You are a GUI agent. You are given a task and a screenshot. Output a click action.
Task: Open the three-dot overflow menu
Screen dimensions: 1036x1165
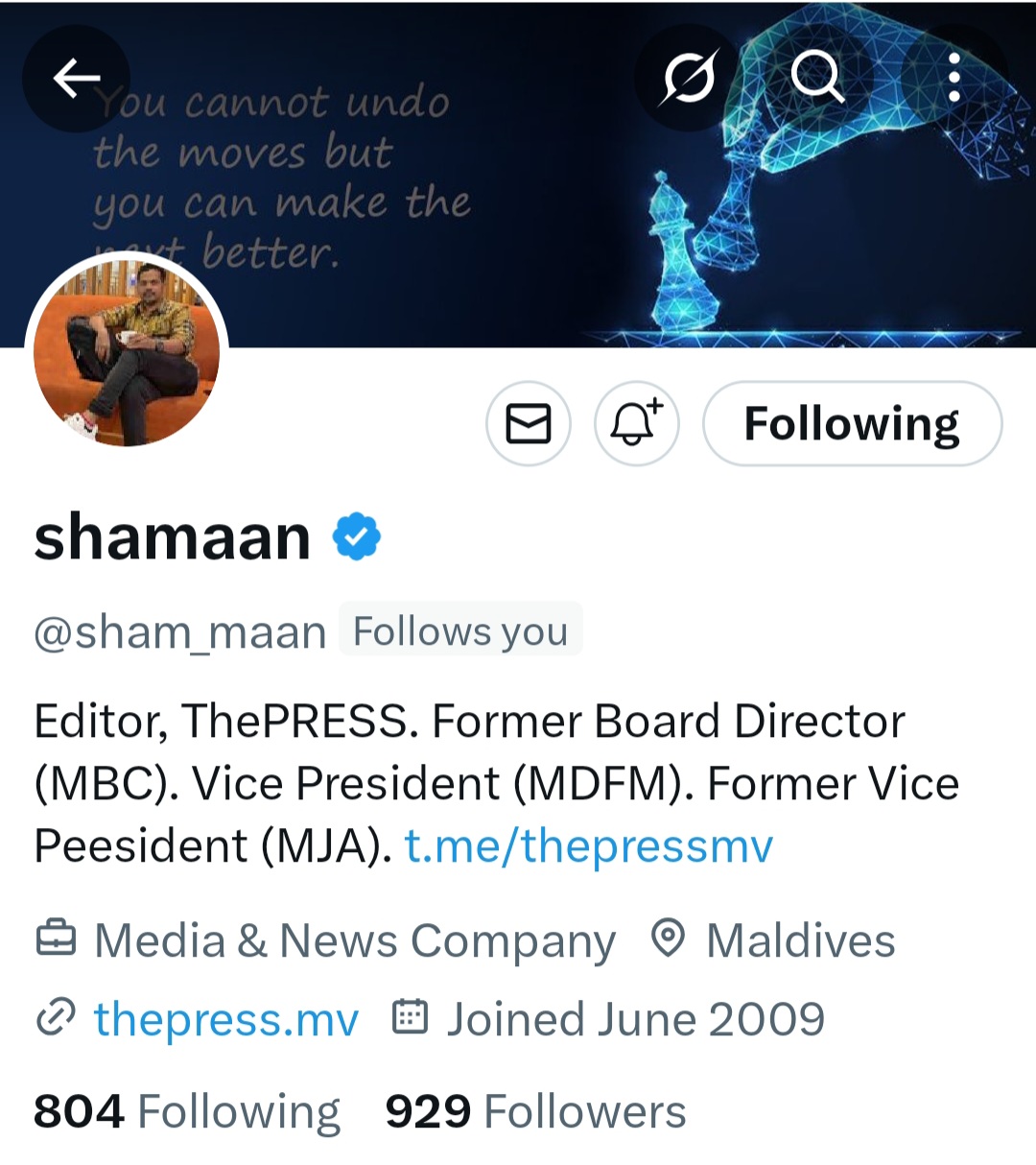coord(954,78)
